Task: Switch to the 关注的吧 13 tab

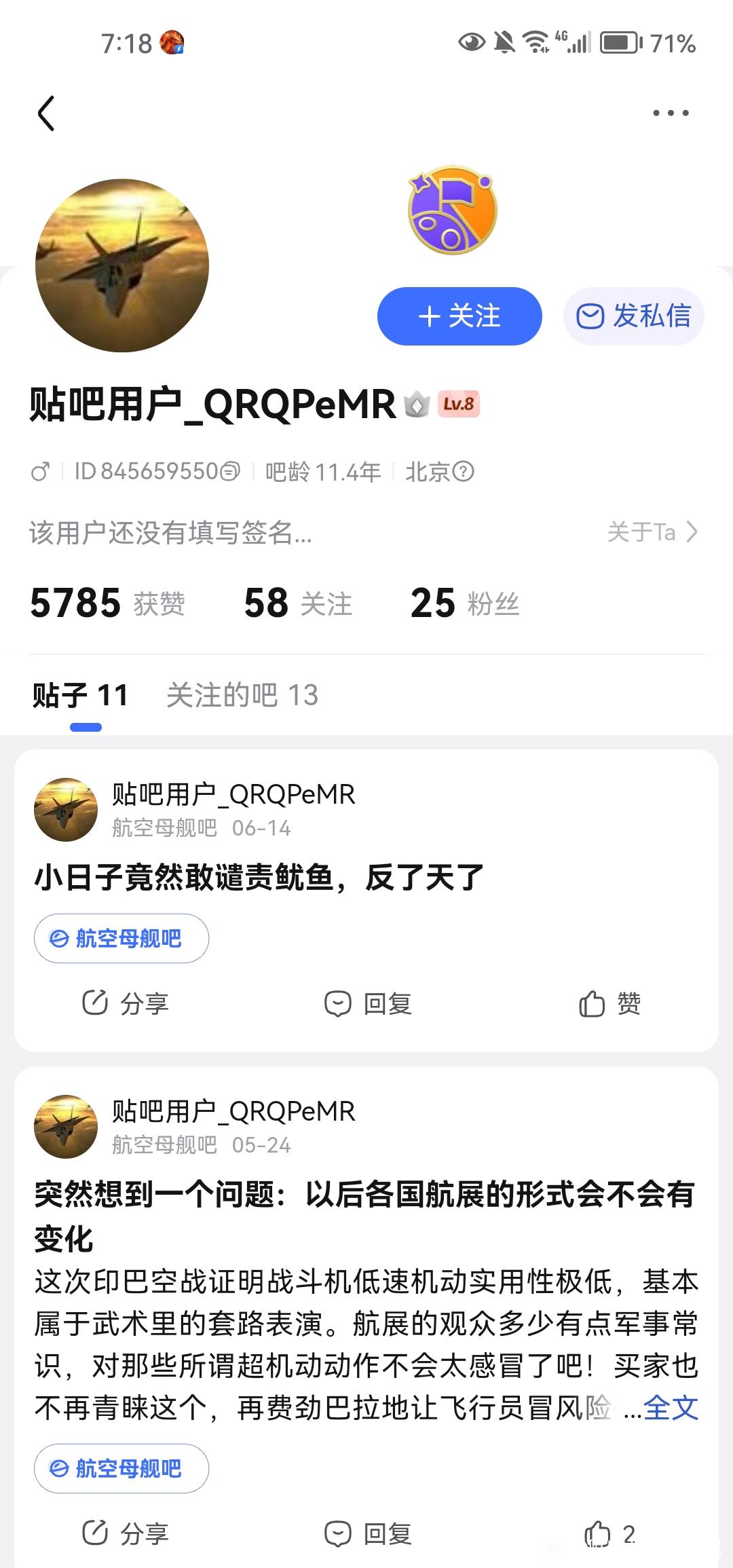Action: pyautogui.click(x=242, y=695)
